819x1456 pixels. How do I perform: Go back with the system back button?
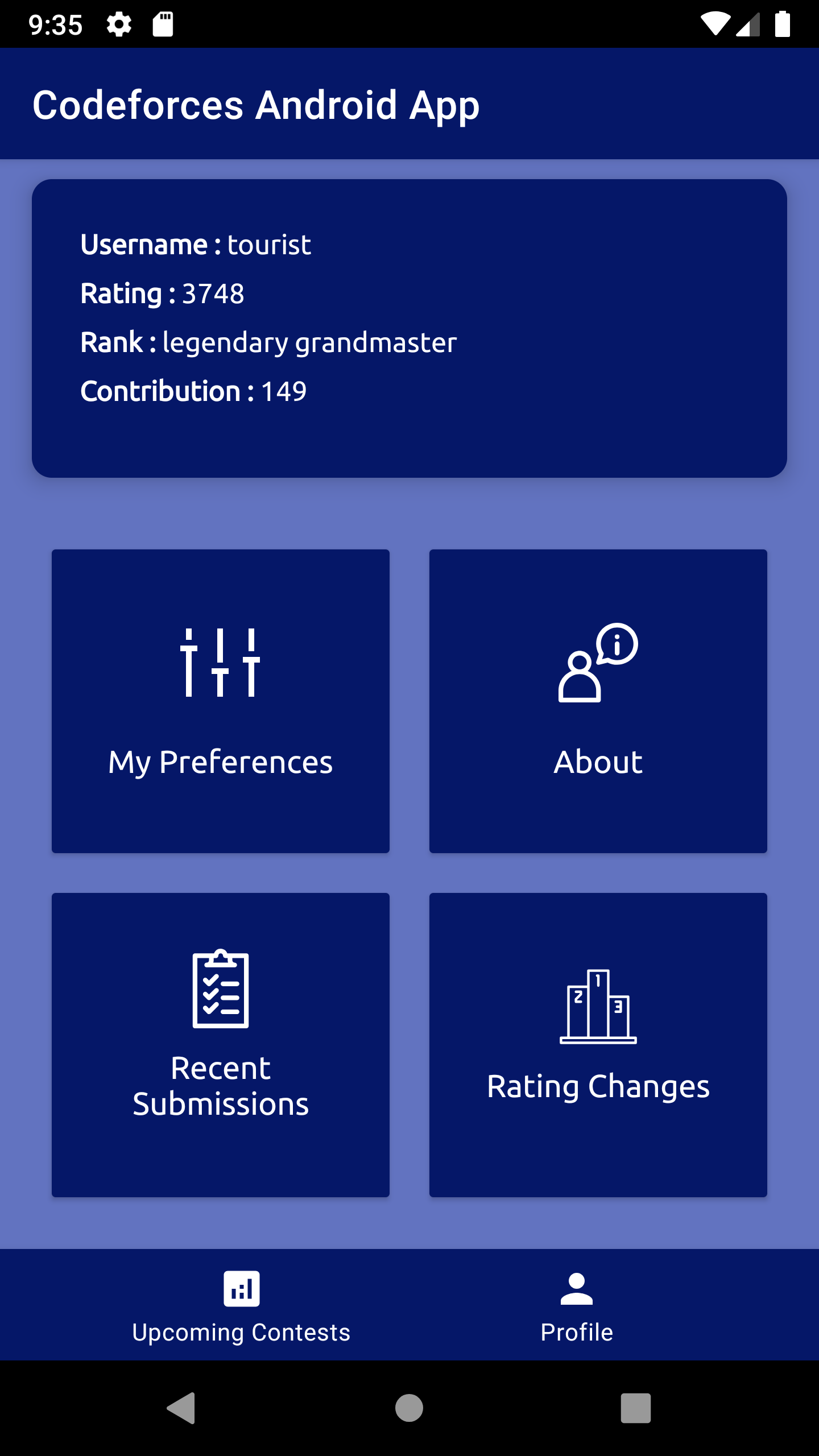click(181, 1408)
